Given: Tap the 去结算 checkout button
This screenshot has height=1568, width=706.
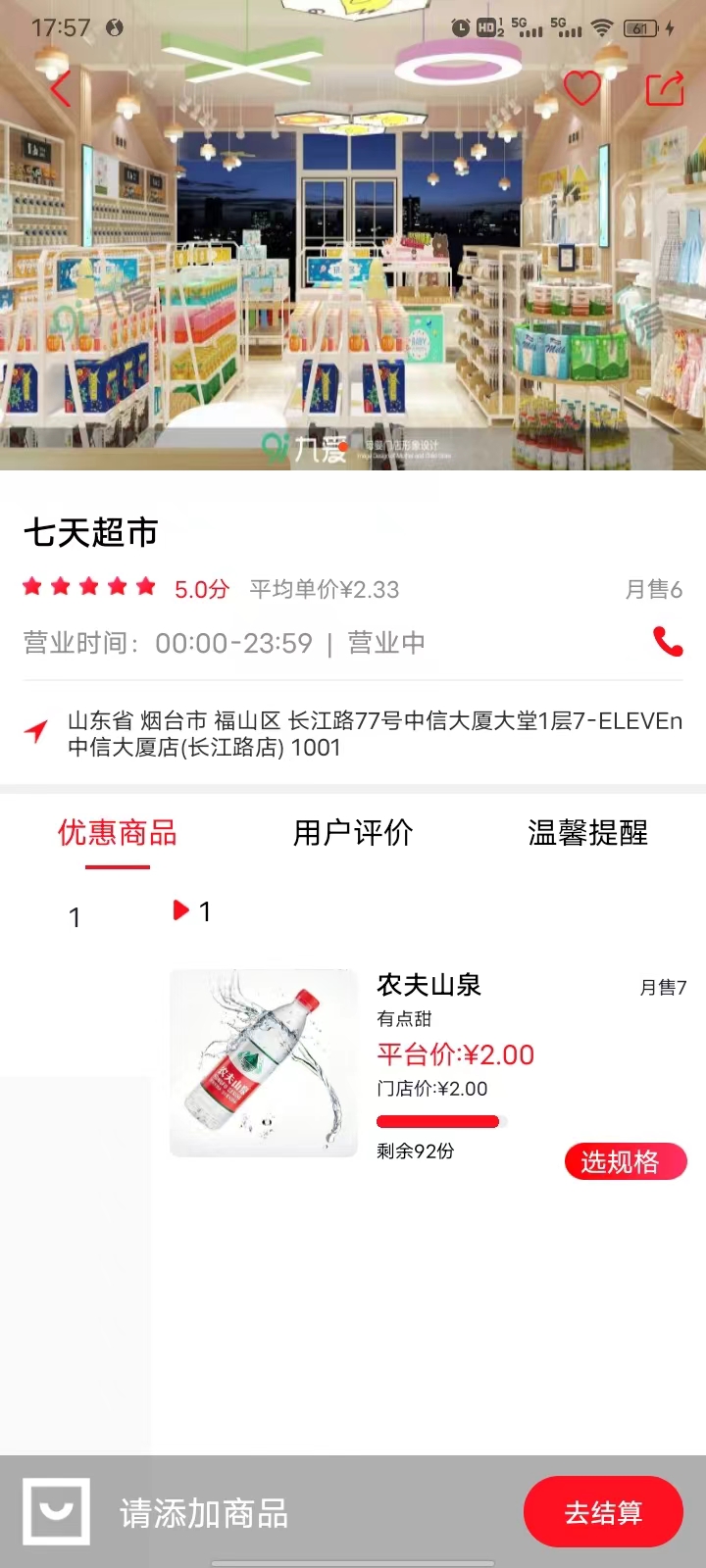Looking at the screenshot, I should (x=602, y=1512).
